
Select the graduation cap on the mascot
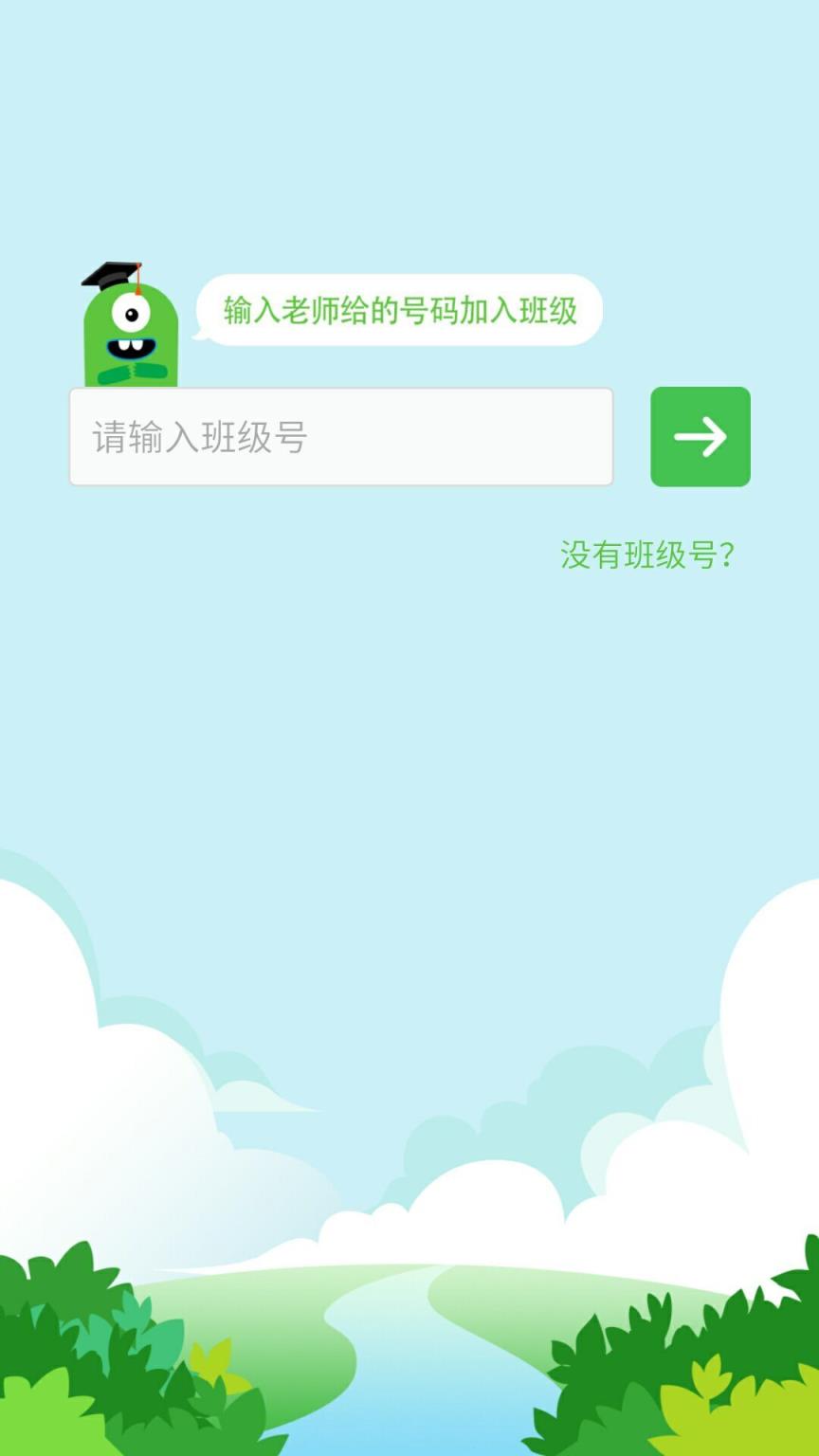112,273
